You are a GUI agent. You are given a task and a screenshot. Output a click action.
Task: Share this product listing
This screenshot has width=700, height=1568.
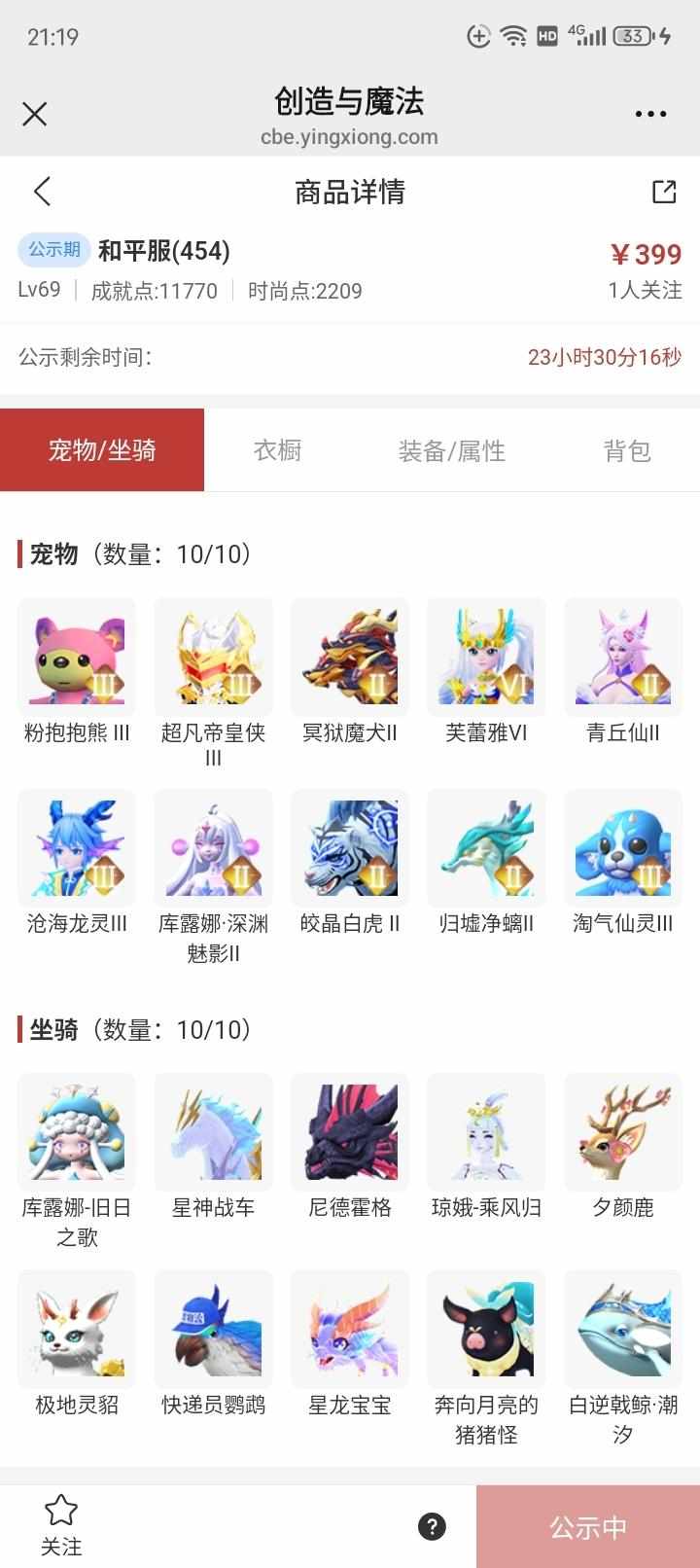coord(664,191)
